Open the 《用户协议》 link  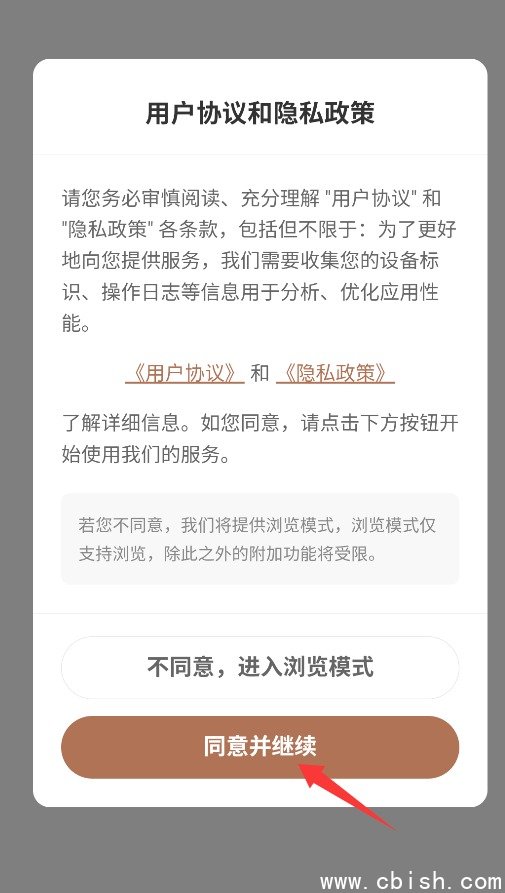(185, 374)
